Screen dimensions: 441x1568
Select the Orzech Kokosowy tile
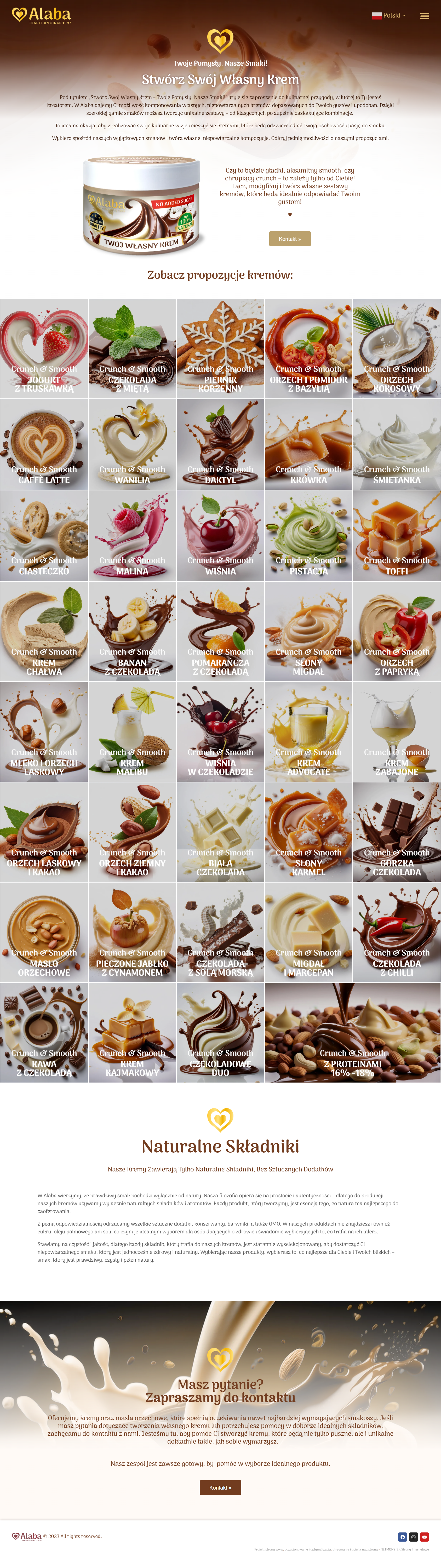397,349
